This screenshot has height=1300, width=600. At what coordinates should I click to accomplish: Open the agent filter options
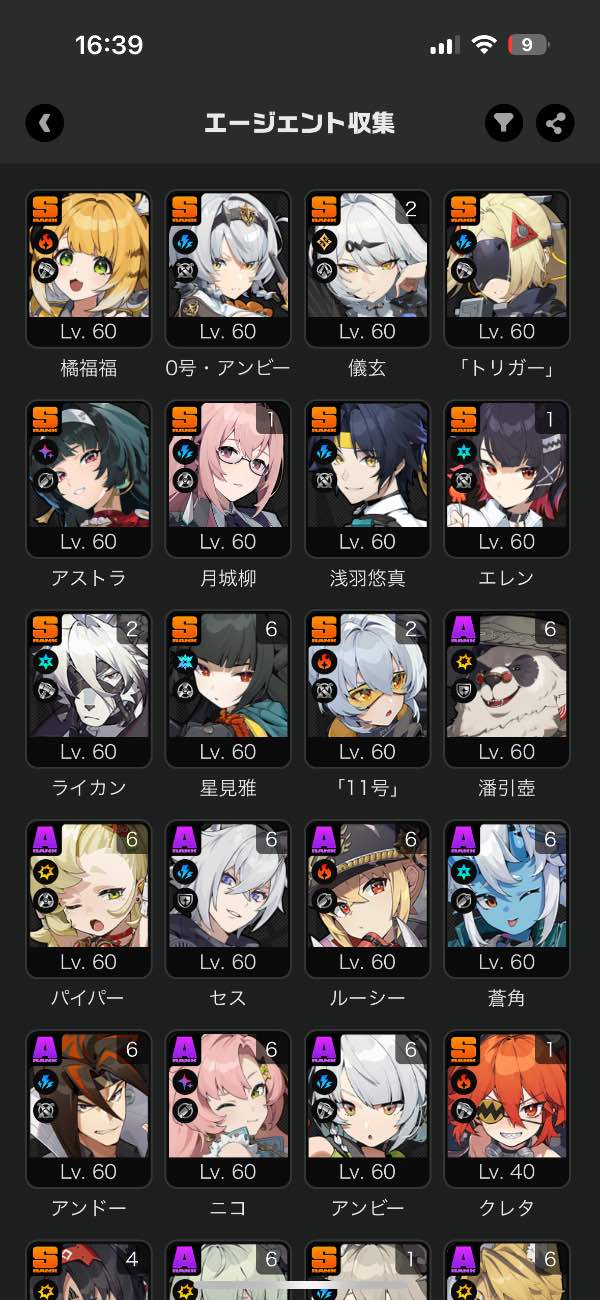(504, 123)
